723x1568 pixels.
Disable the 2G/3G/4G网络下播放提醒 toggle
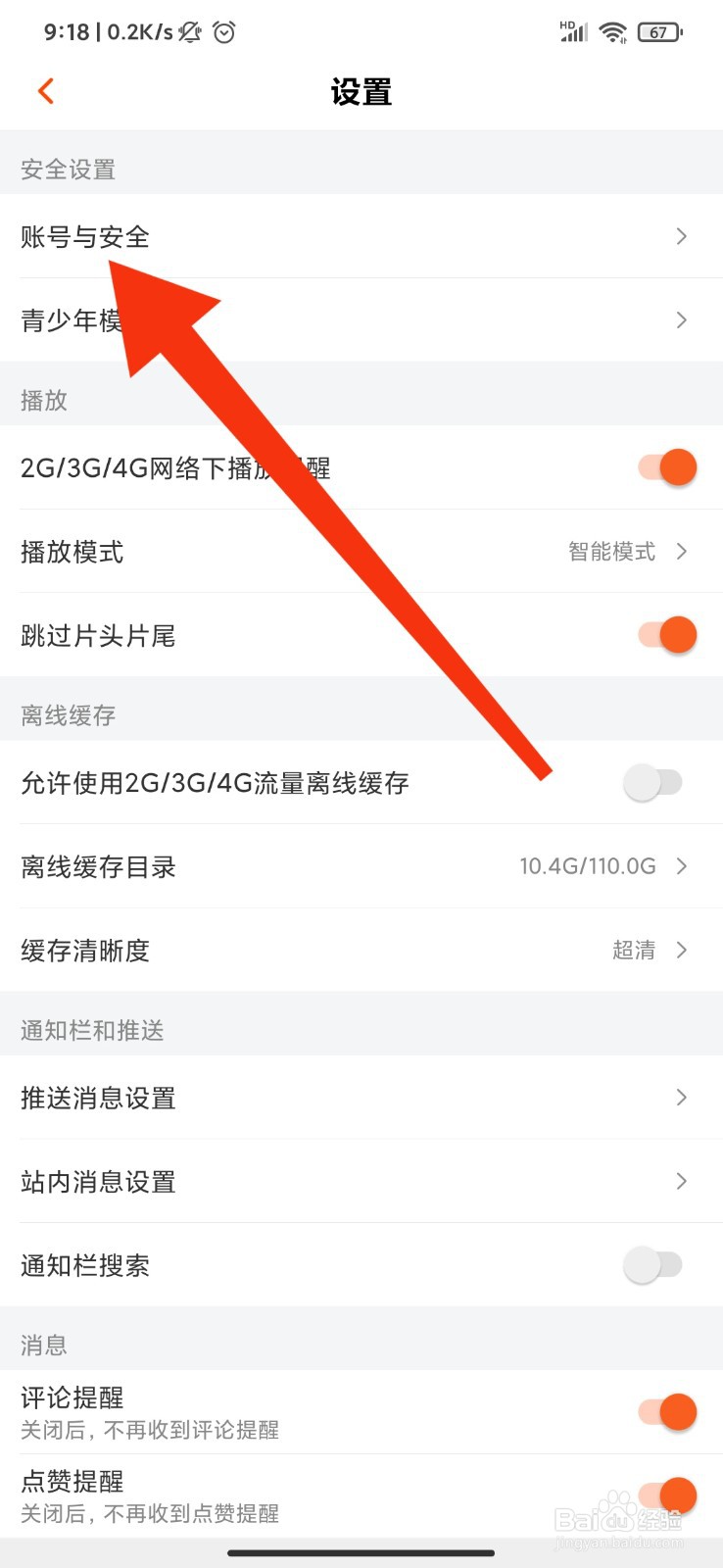click(x=669, y=467)
